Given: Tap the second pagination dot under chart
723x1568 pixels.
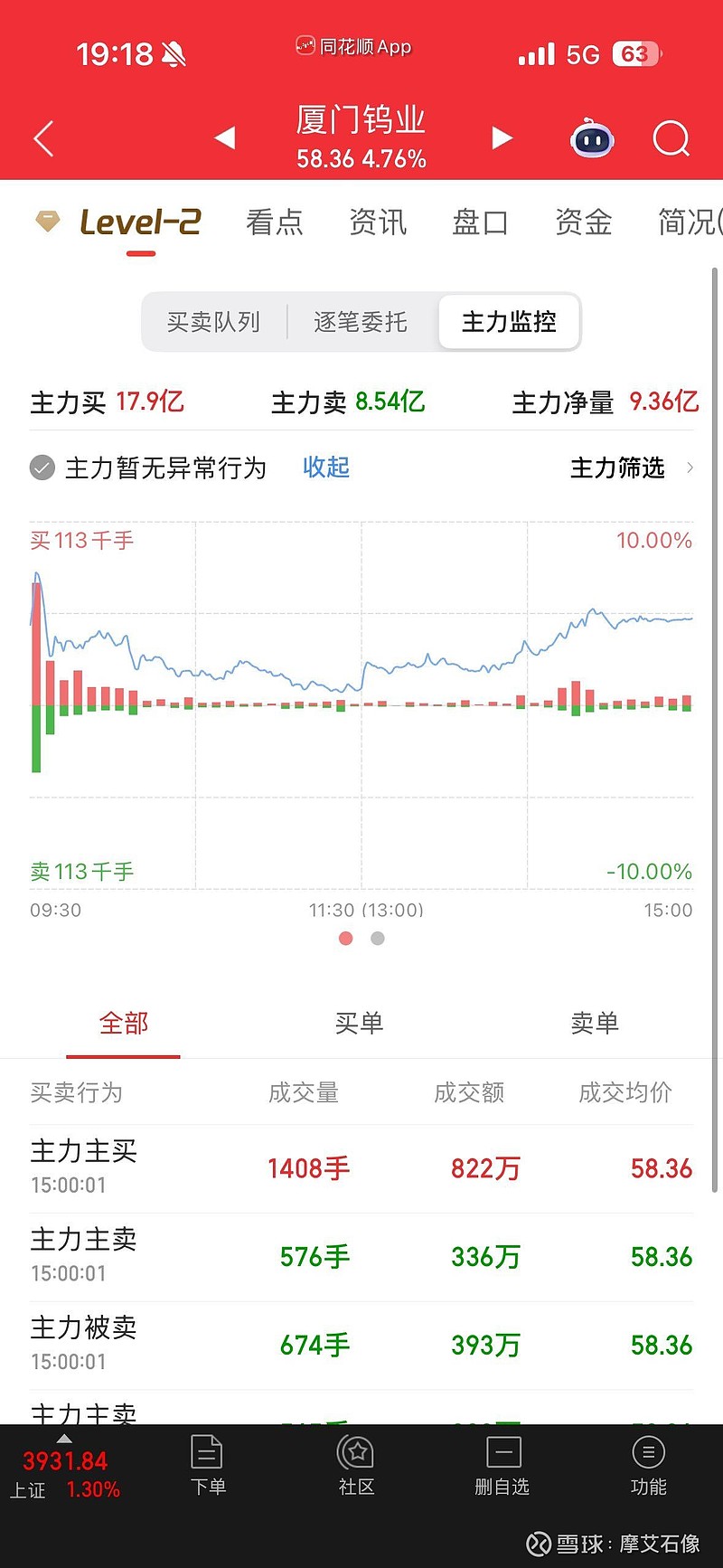Looking at the screenshot, I should click(377, 939).
